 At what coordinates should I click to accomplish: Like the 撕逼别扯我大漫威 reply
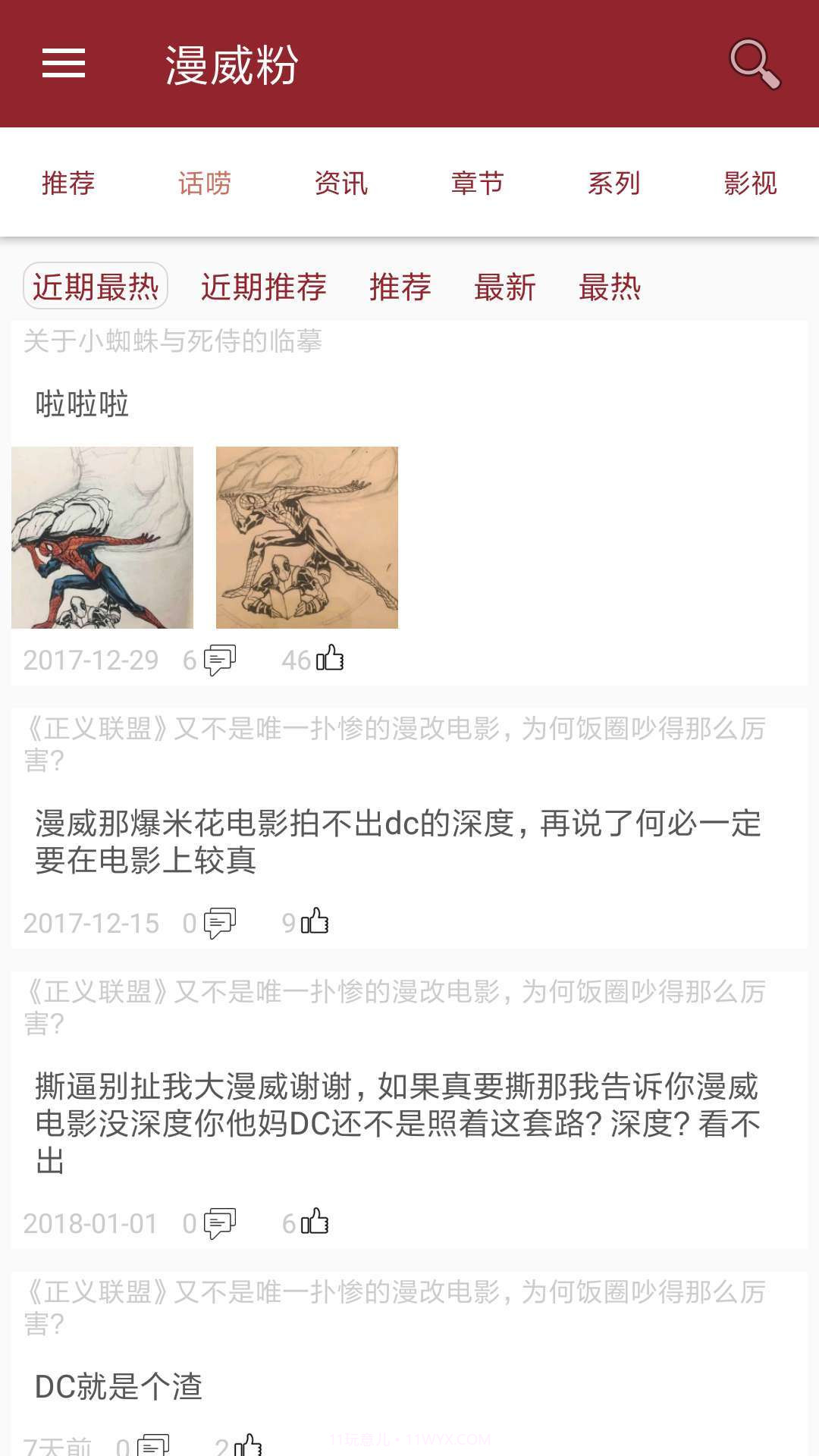(315, 1221)
